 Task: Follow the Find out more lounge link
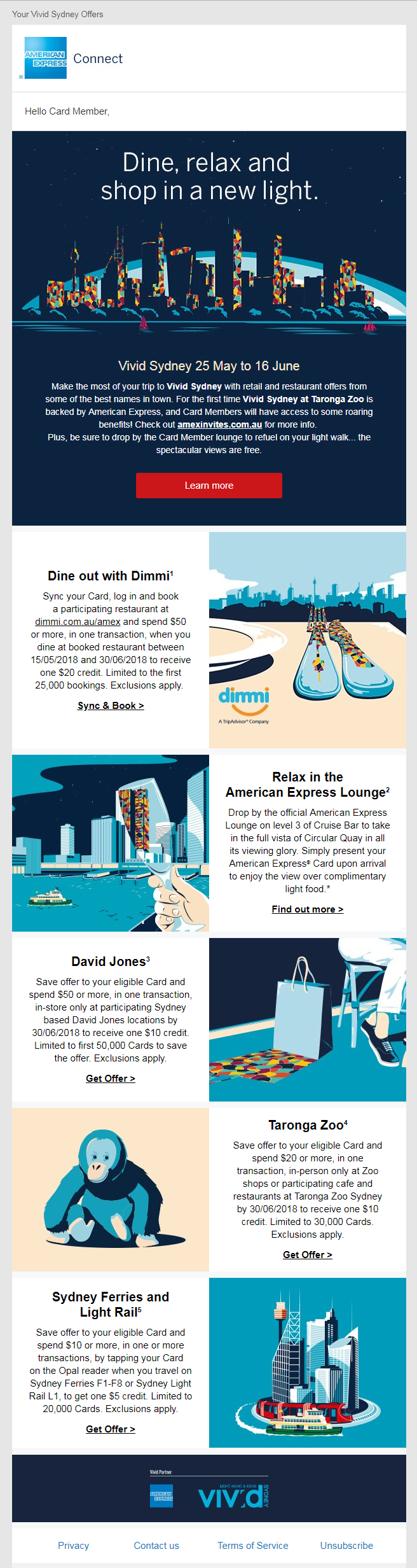point(307,909)
